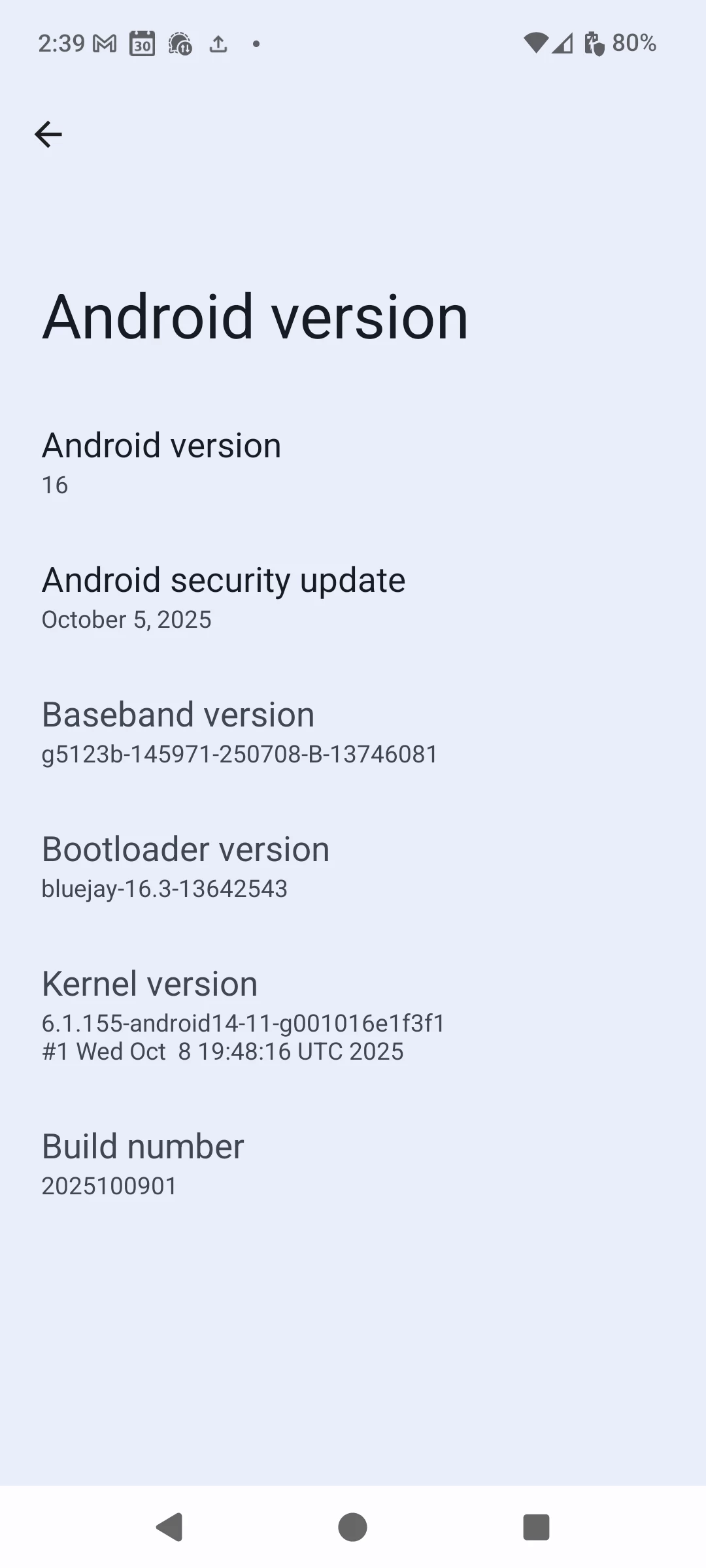Viewport: 706px width, 1568px height.
Task: Go back using the top-left arrow
Action: (x=48, y=135)
